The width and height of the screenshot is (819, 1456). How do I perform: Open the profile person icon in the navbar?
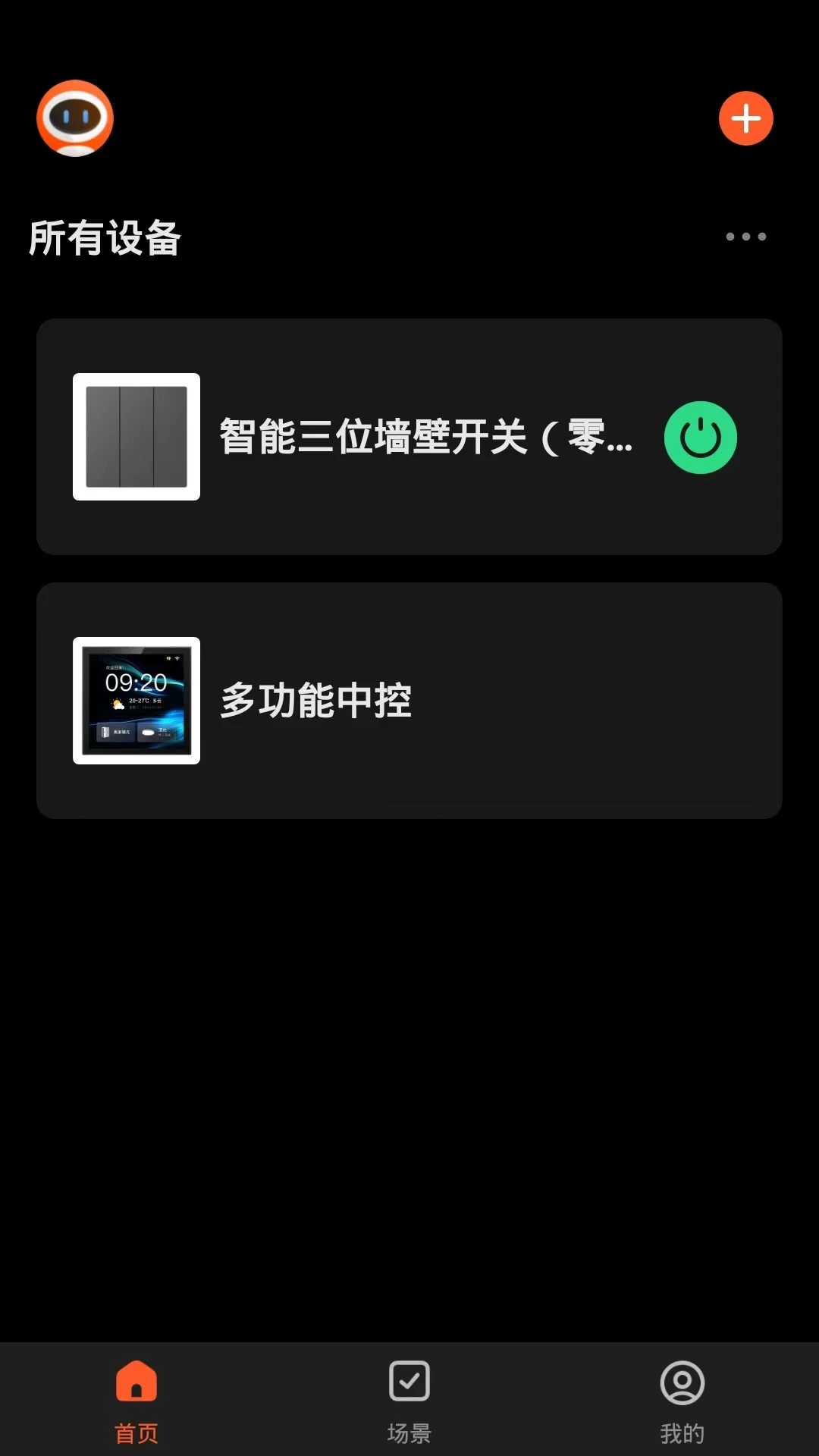(x=682, y=1382)
